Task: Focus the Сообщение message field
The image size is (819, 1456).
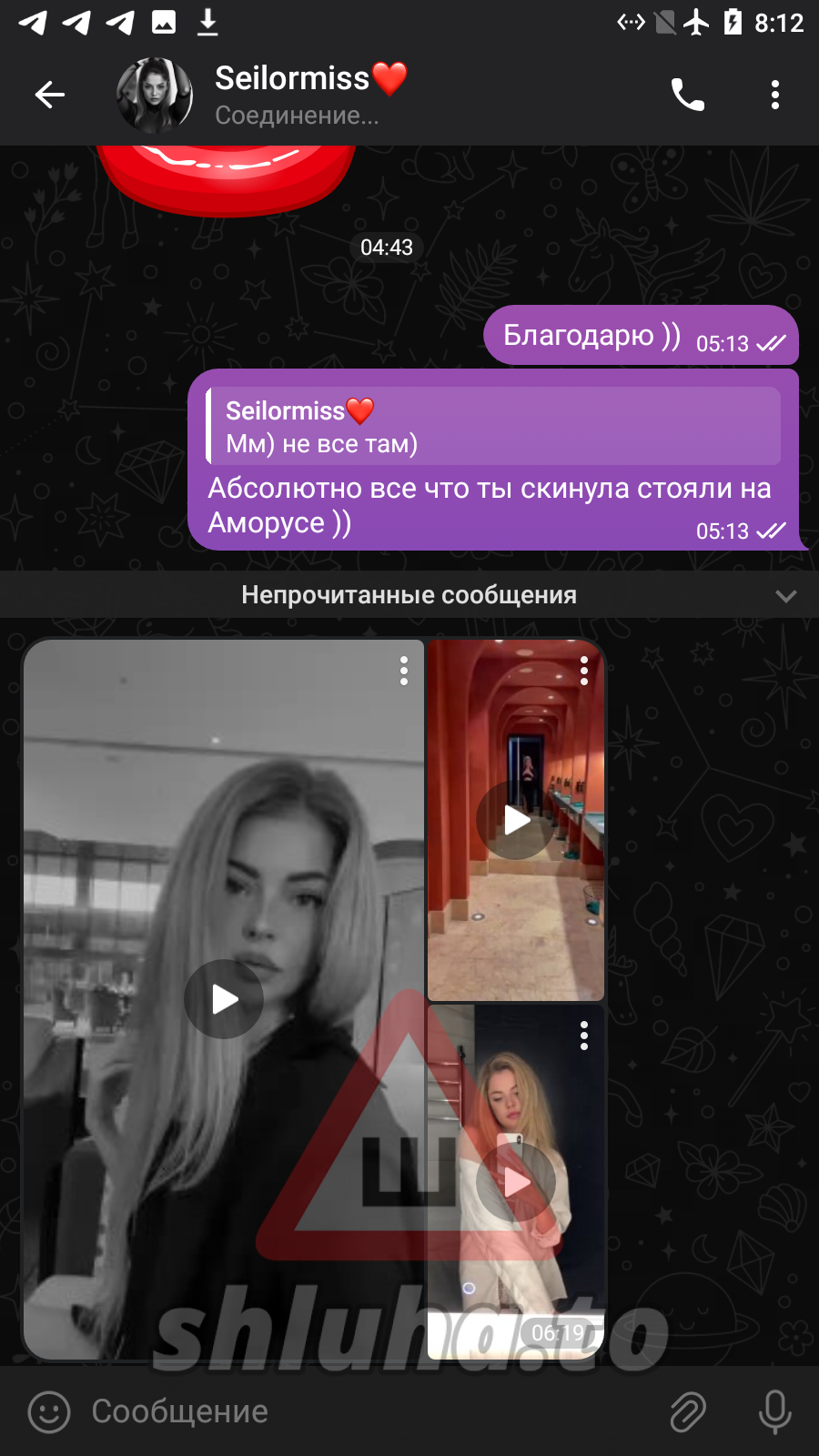Action: tap(364, 1412)
